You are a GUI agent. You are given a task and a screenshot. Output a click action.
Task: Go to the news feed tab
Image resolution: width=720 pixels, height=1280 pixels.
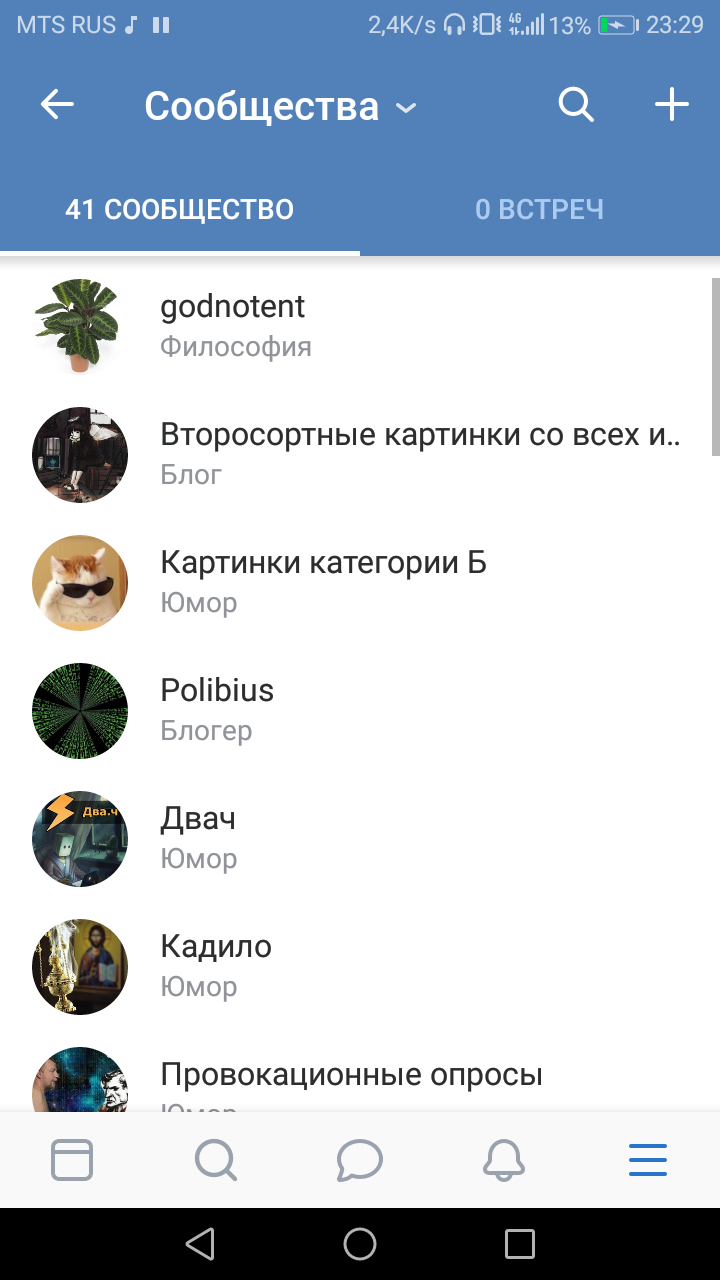(x=72, y=1160)
